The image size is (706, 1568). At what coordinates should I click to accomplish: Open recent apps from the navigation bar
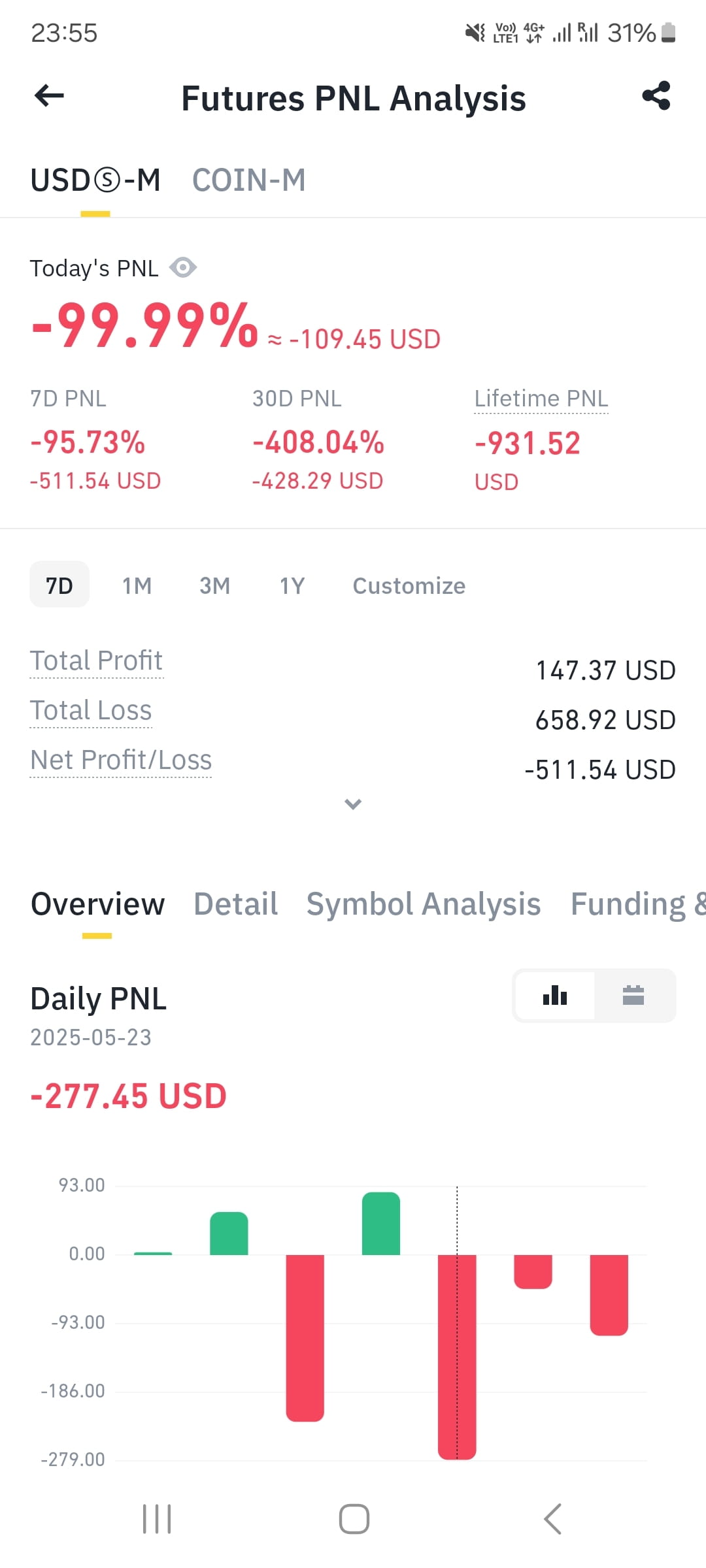pyautogui.click(x=157, y=1519)
